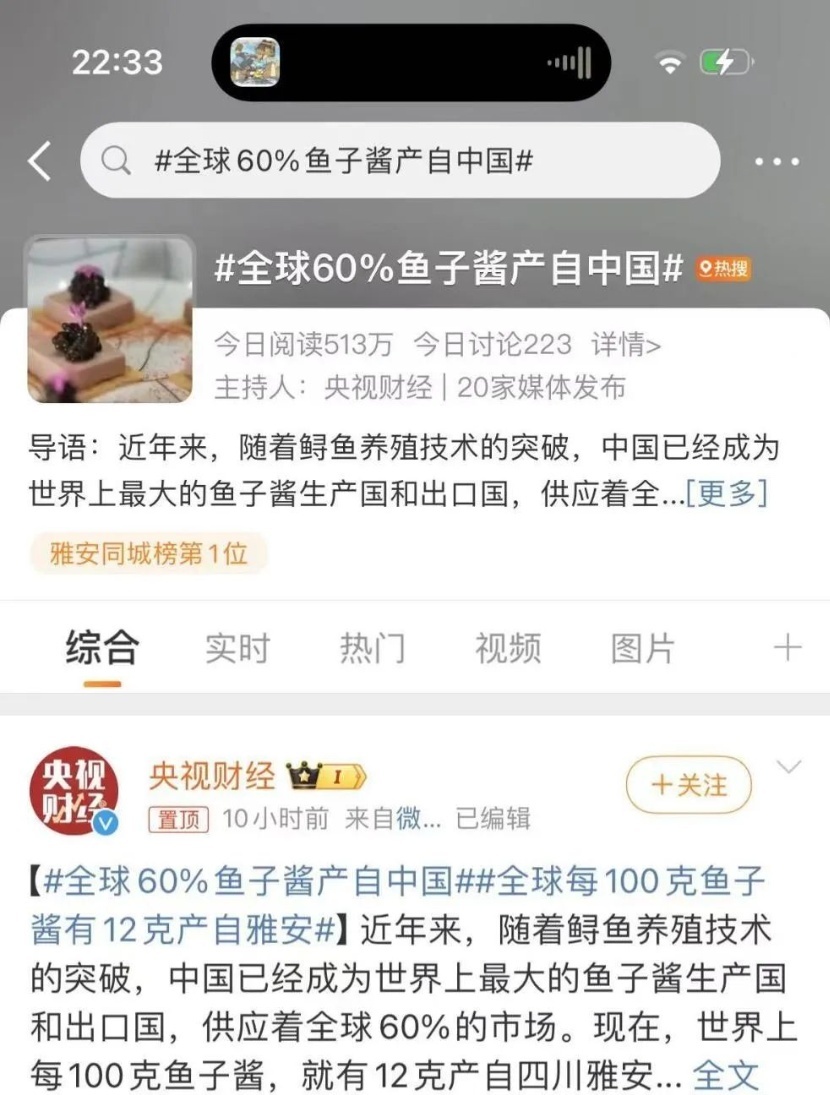830x1095 pixels.
Task: Expand the post options chevron for 央视财经
Action: 790,768
